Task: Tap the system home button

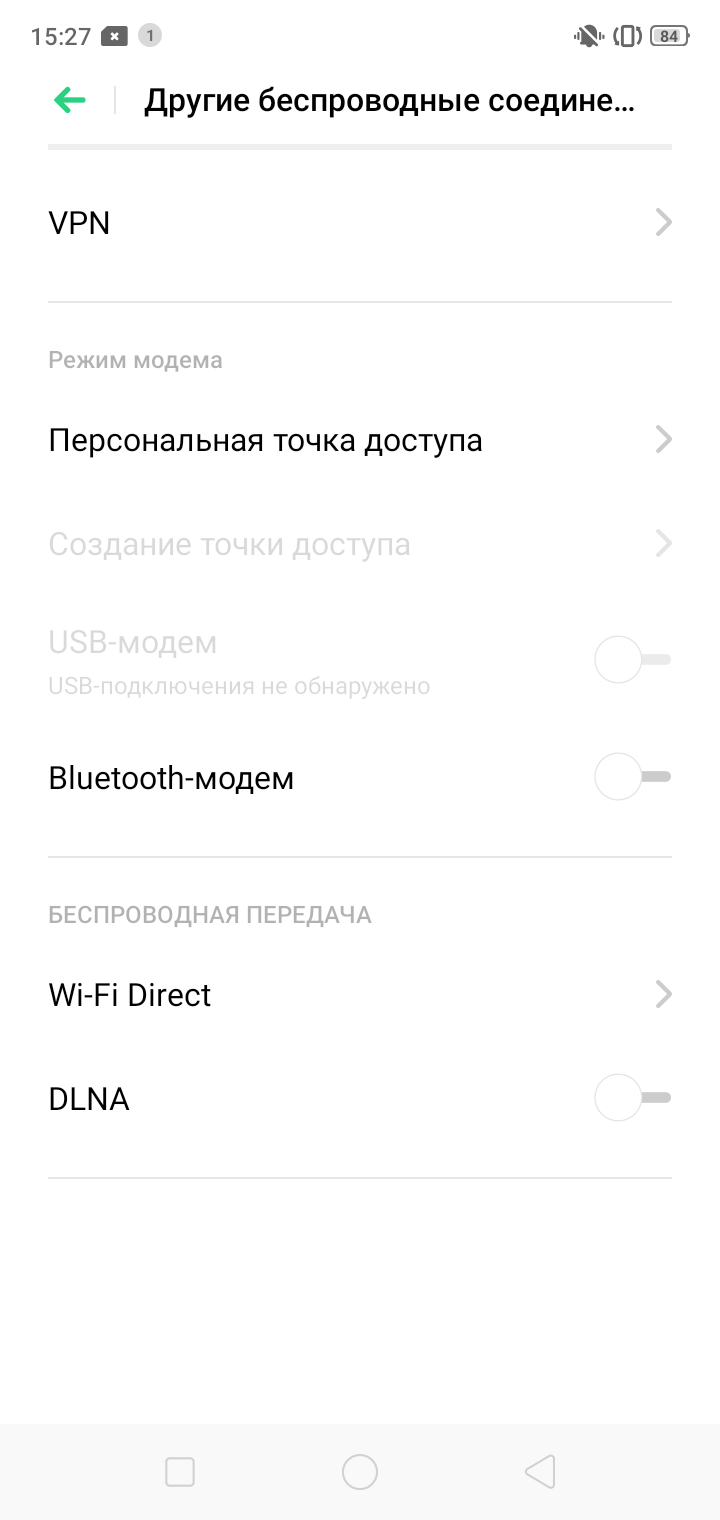Action: [x=360, y=1472]
